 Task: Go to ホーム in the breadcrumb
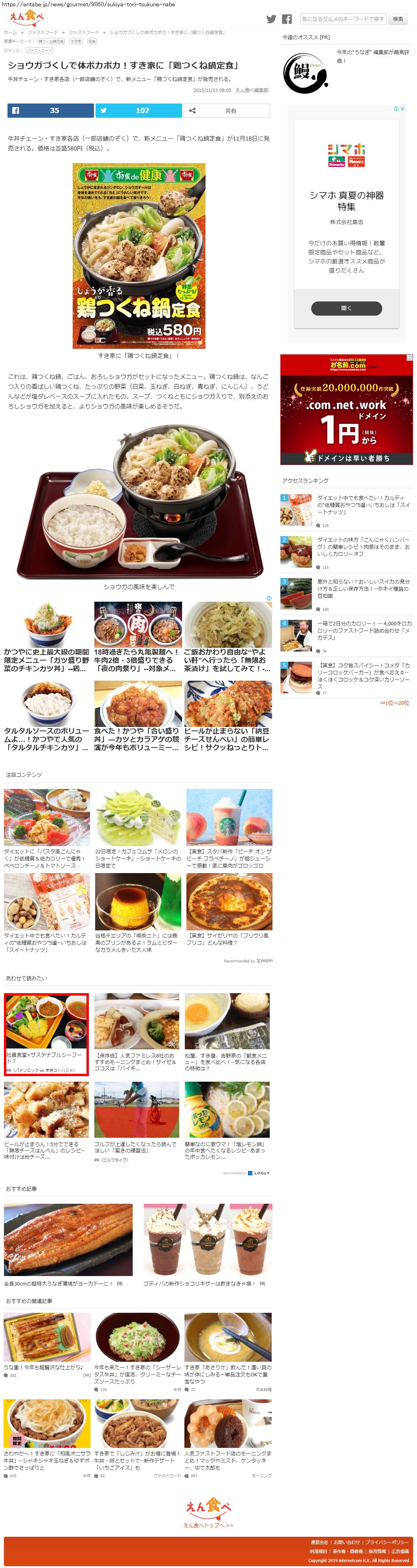point(10,32)
